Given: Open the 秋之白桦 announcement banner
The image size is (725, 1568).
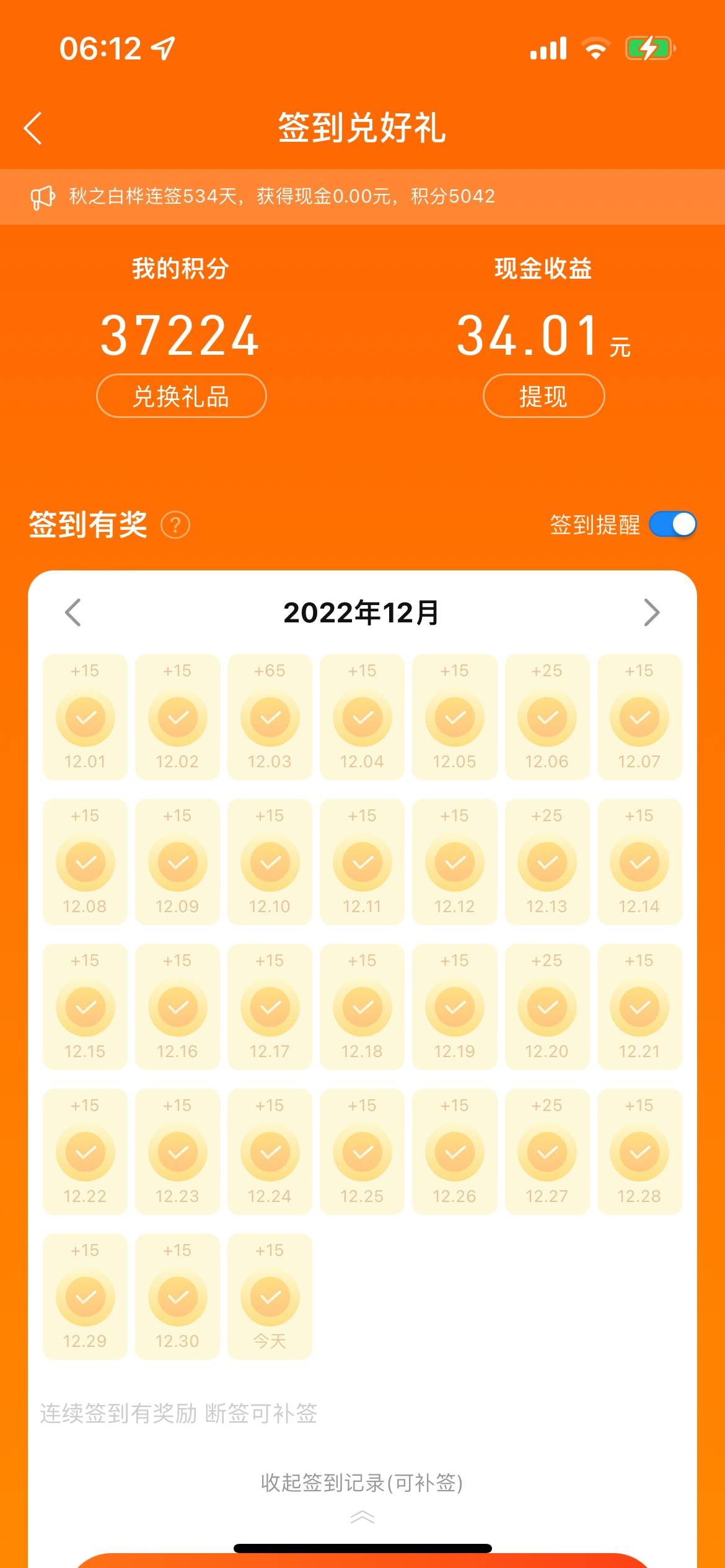Looking at the screenshot, I should click(362, 197).
